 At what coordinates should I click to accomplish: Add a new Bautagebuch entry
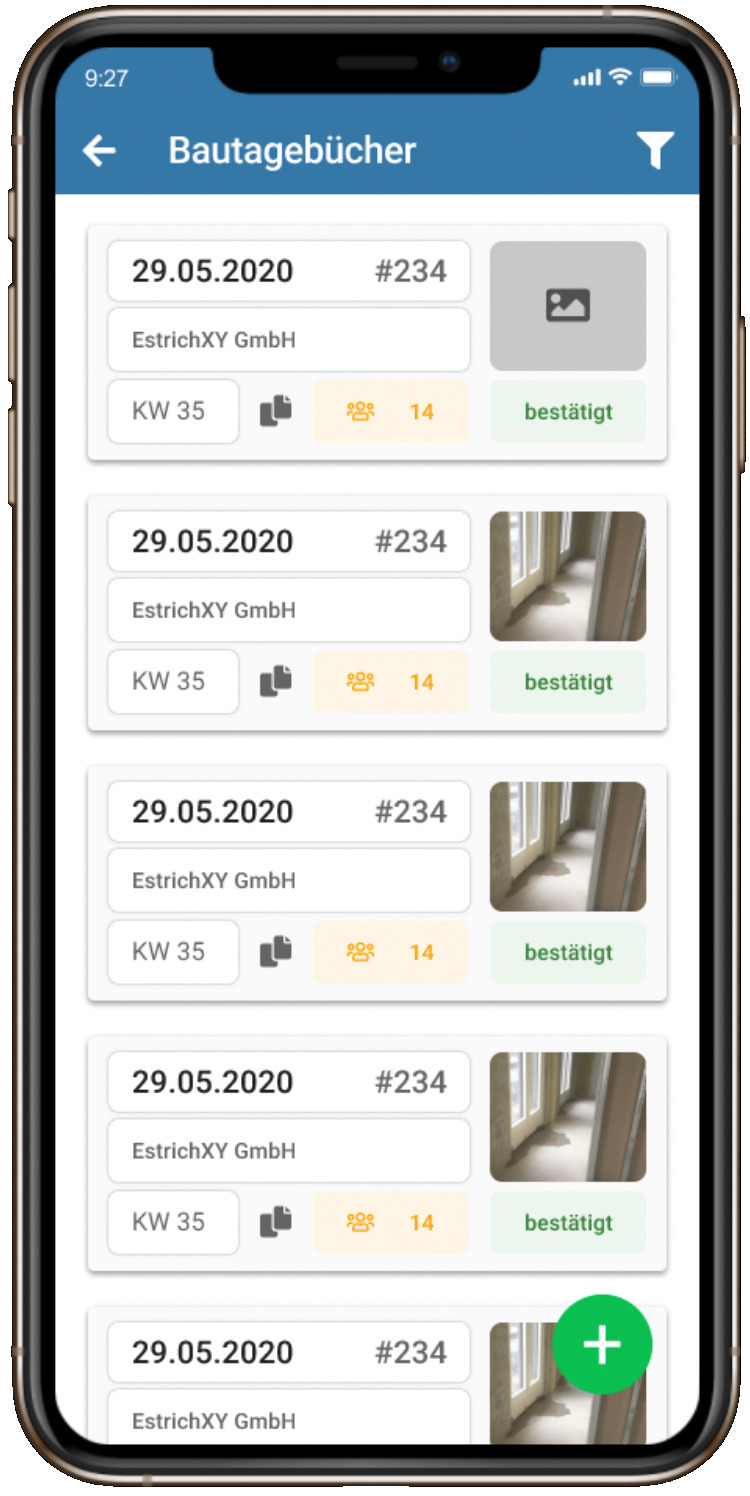pyautogui.click(x=602, y=1345)
